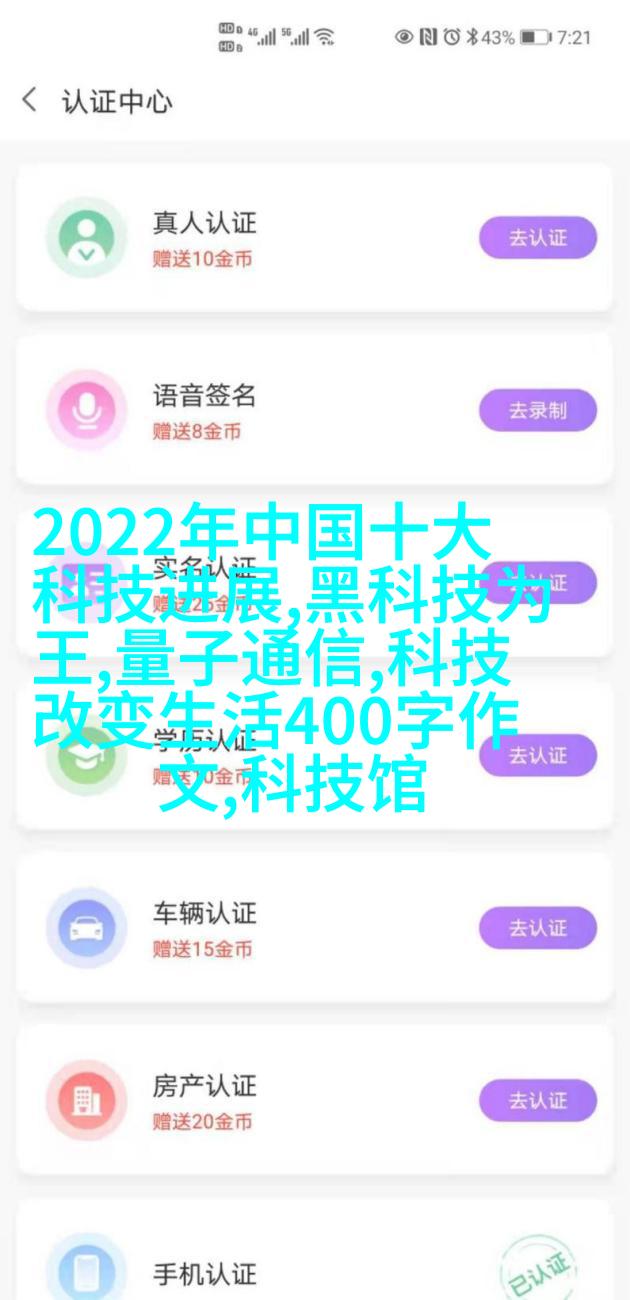The height and width of the screenshot is (1300, 630).
Task: Tap 去录制 for 语音签名
Action: point(537,410)
